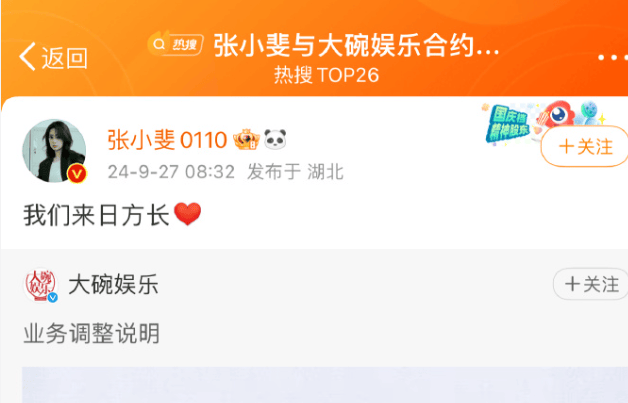Follow 大碗娱乐 with the 关注 button
Image resolution: width=628 pixels, height=403 pixels.
(590, 285)
